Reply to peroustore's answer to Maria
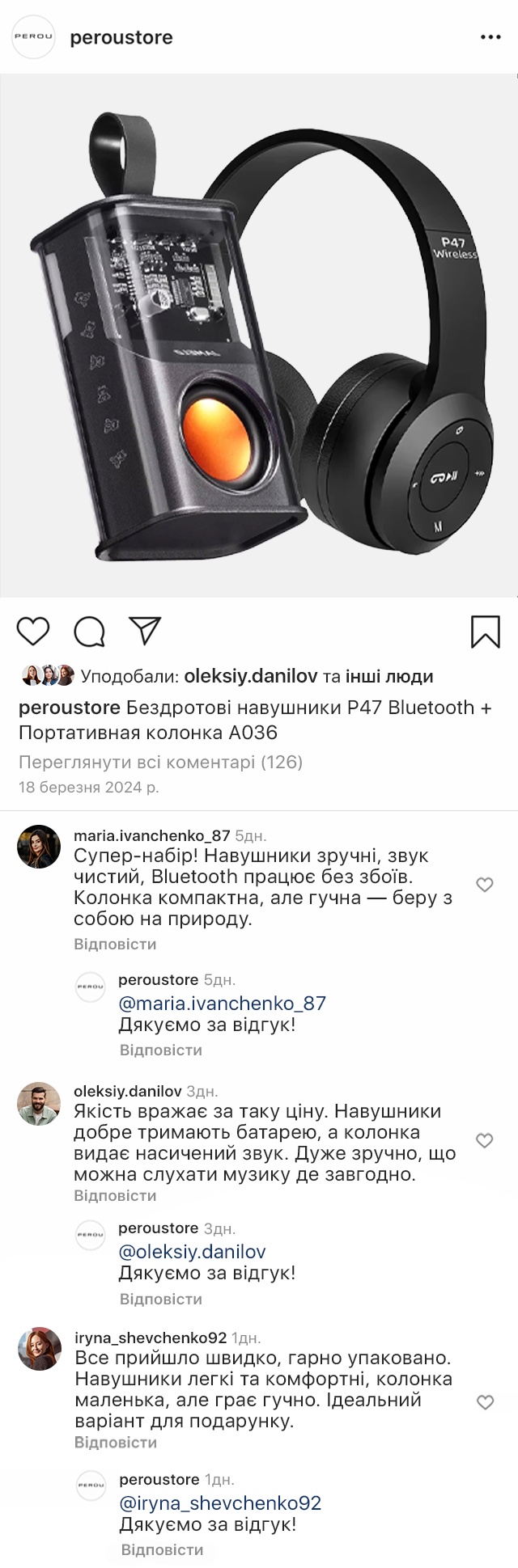Screen dimensions: 518x1568 pyautogui.click(x=160, y=1050)
